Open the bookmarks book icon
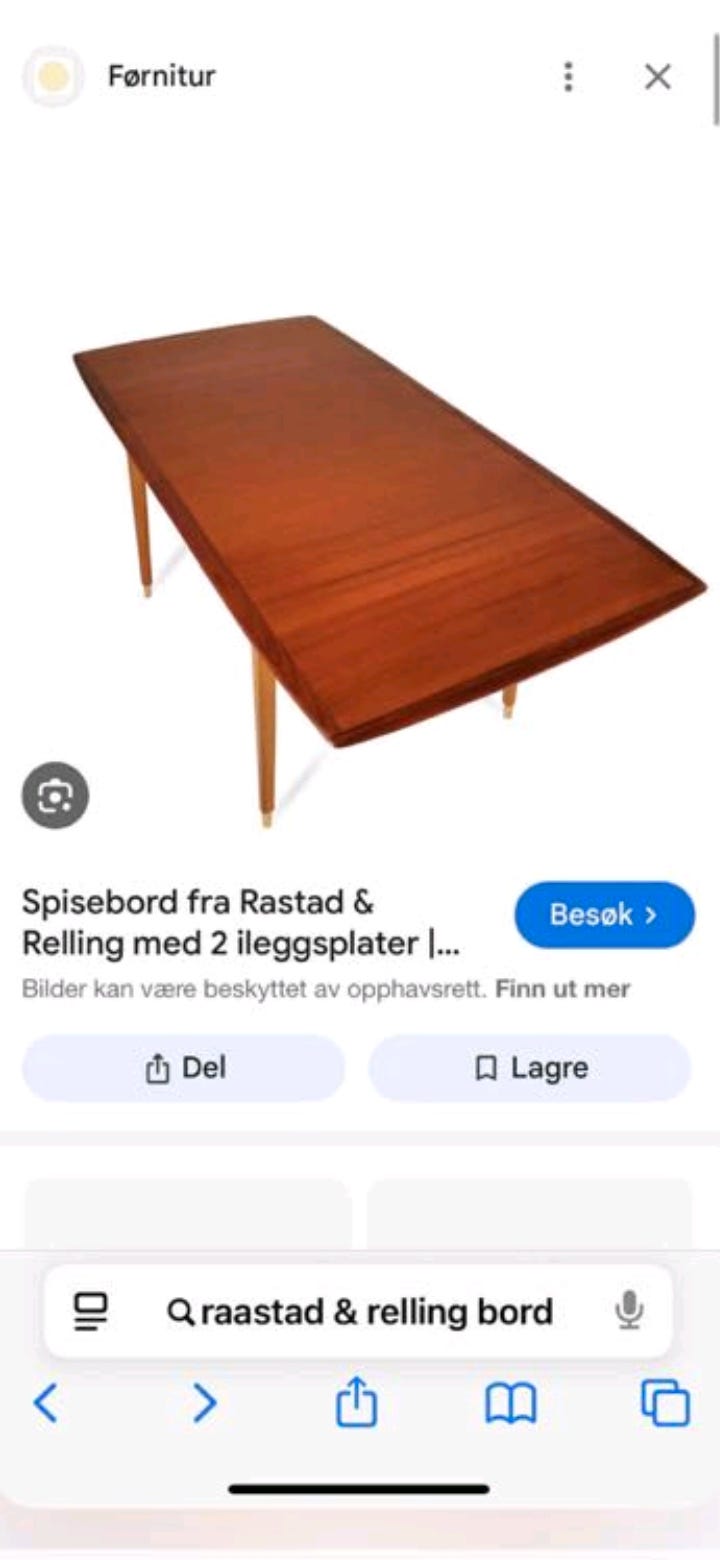Viewport: 720px width, 1560px height. (x=511, y=1405)
